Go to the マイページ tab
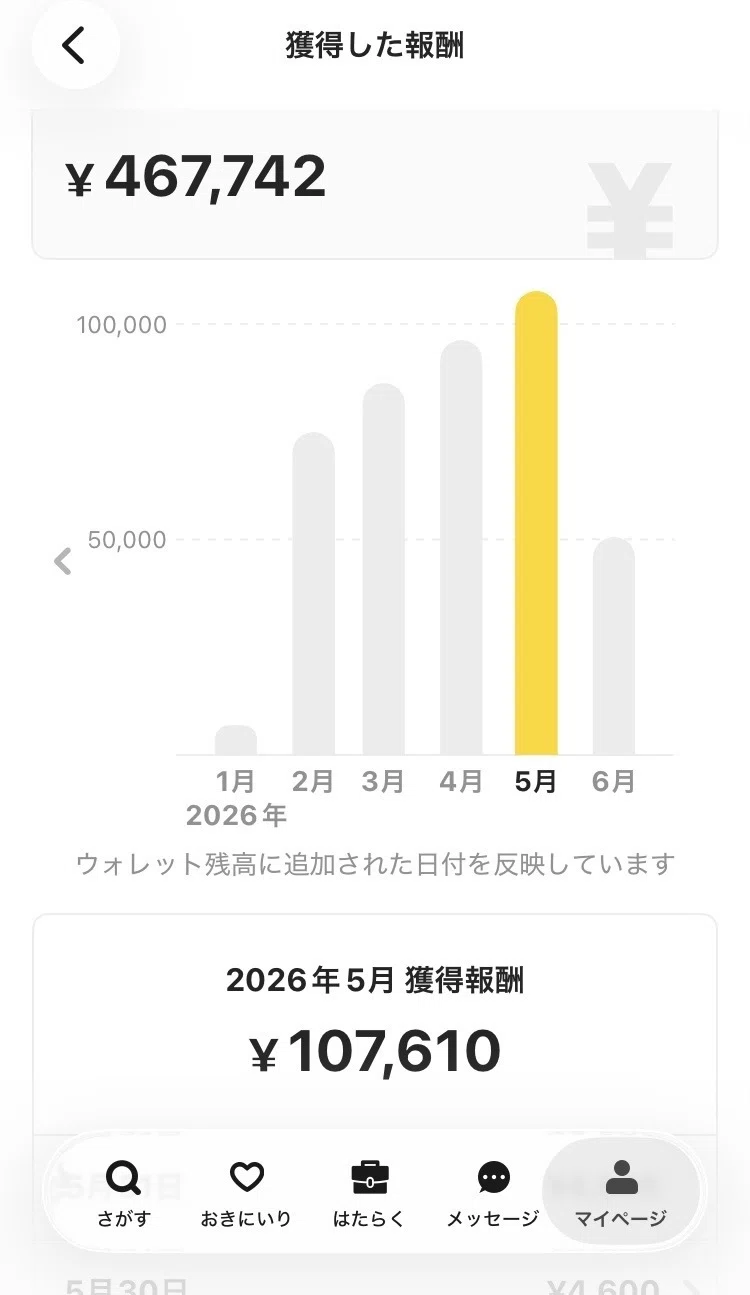Image resolution: width=750 pixels, height=1295 pixels. click(621, 1194)
